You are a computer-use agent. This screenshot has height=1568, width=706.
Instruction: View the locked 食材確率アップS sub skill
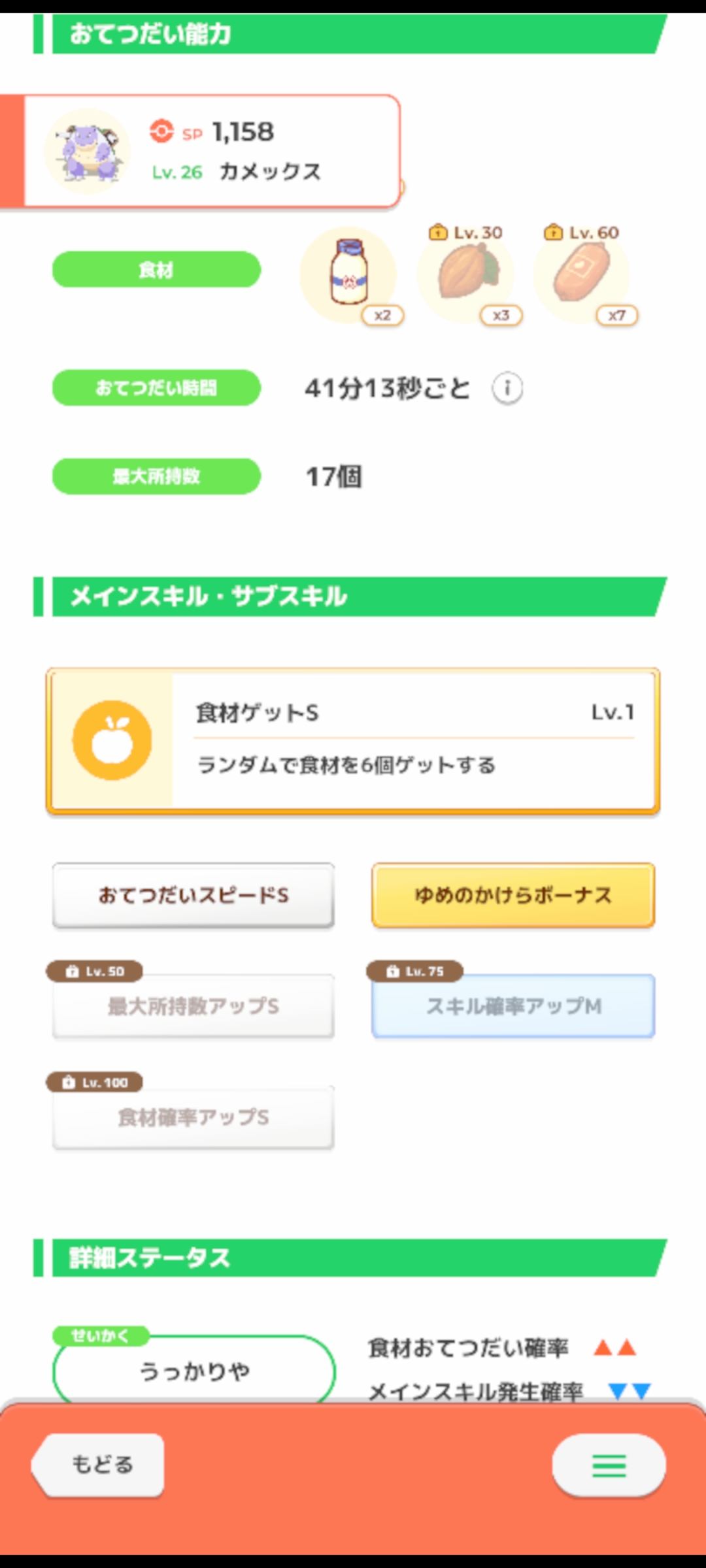(193, 1117)
